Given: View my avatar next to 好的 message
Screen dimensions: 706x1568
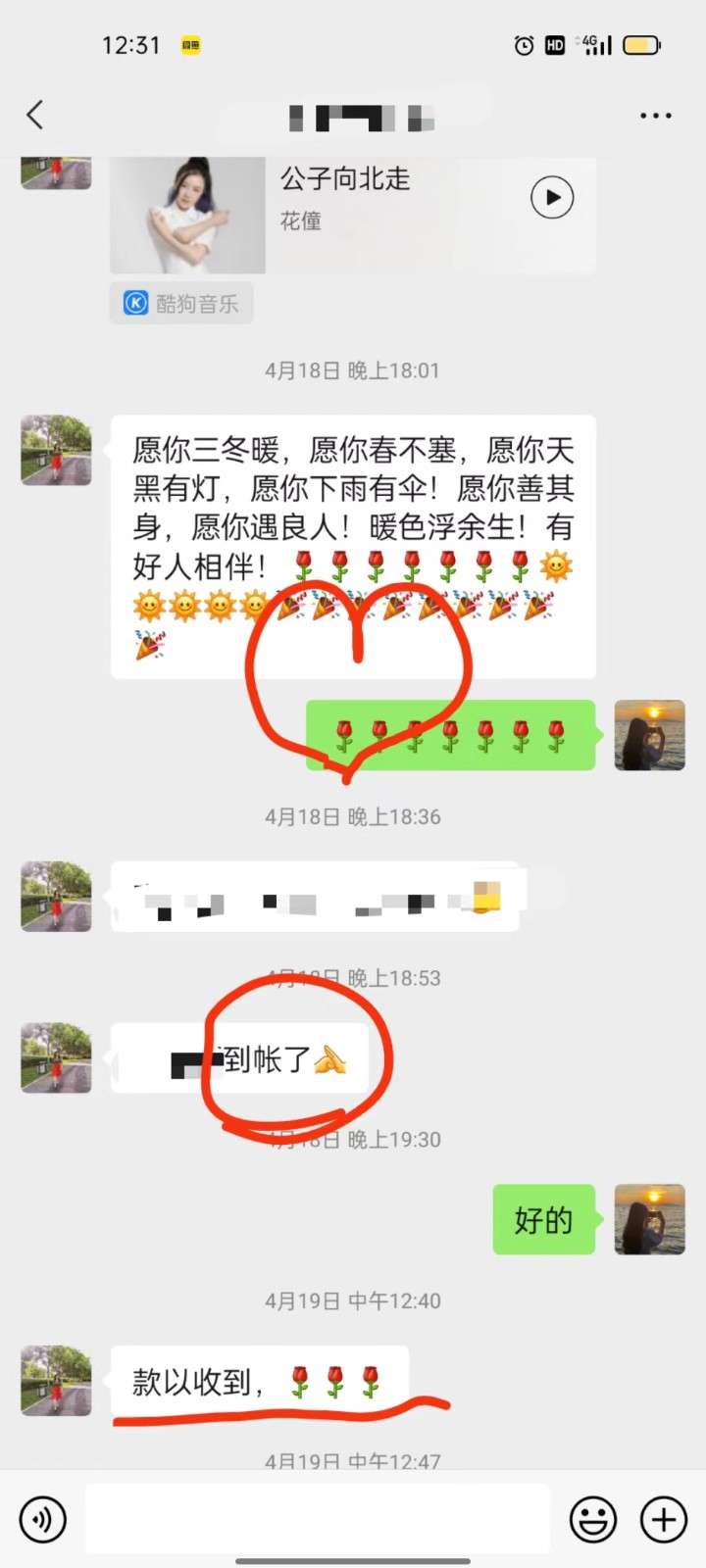Looking at the screenshot, I should pos(649,1219).
